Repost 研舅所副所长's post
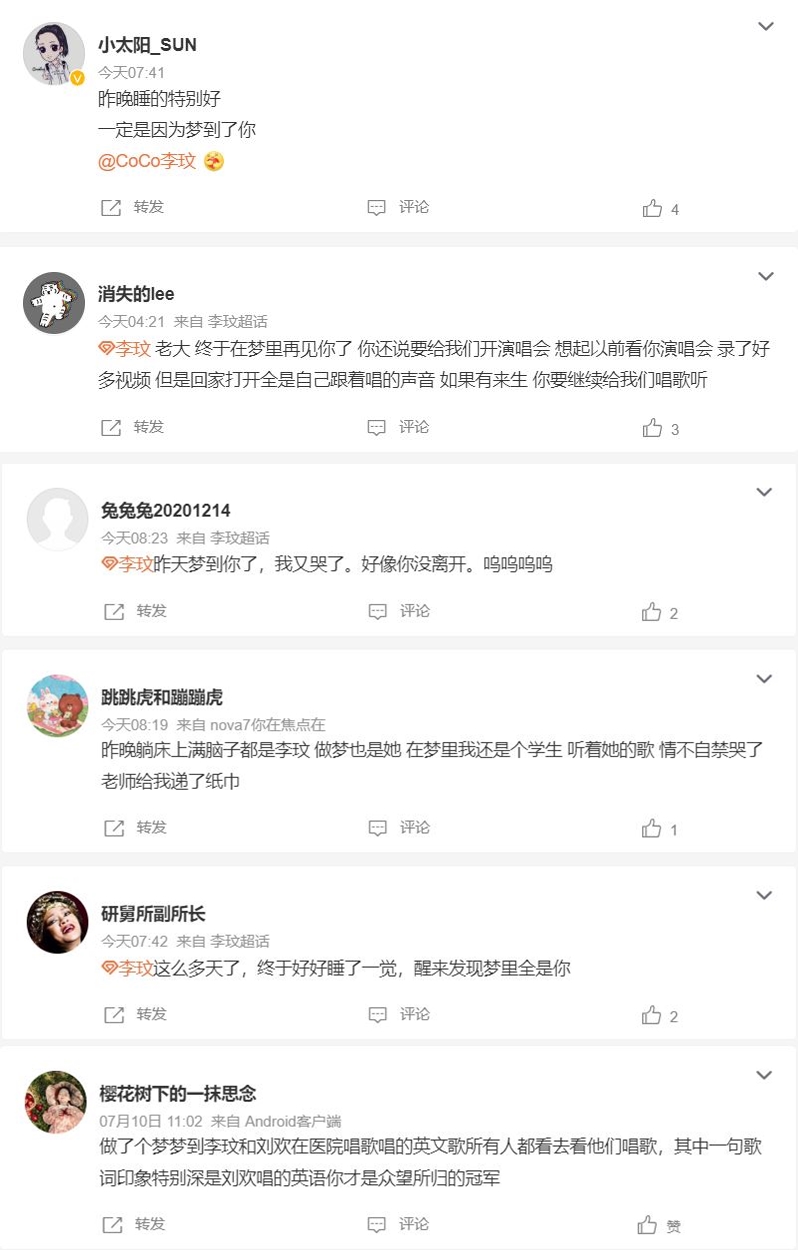Screen dimensions: 798x1250 click(135, 1015)
